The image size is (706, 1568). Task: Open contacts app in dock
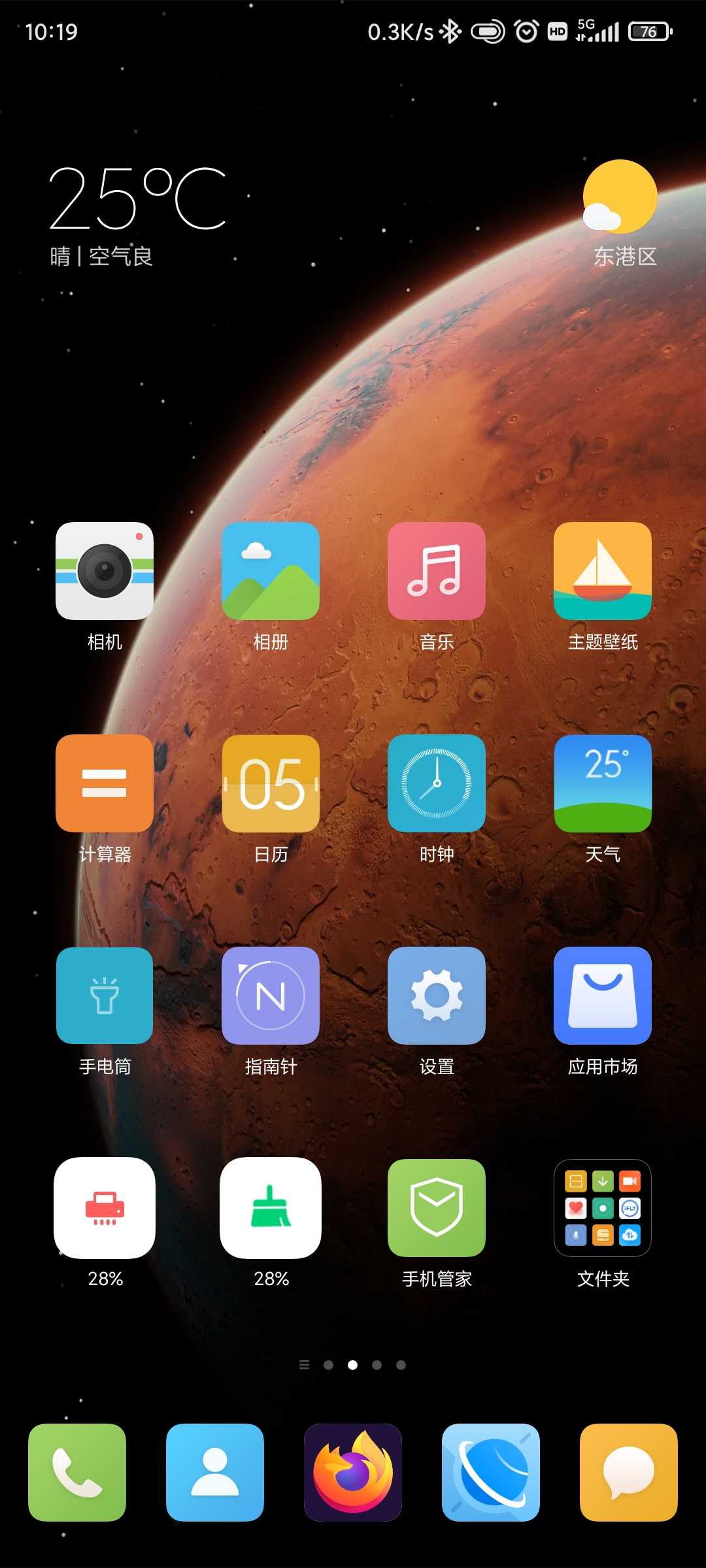215,1473
